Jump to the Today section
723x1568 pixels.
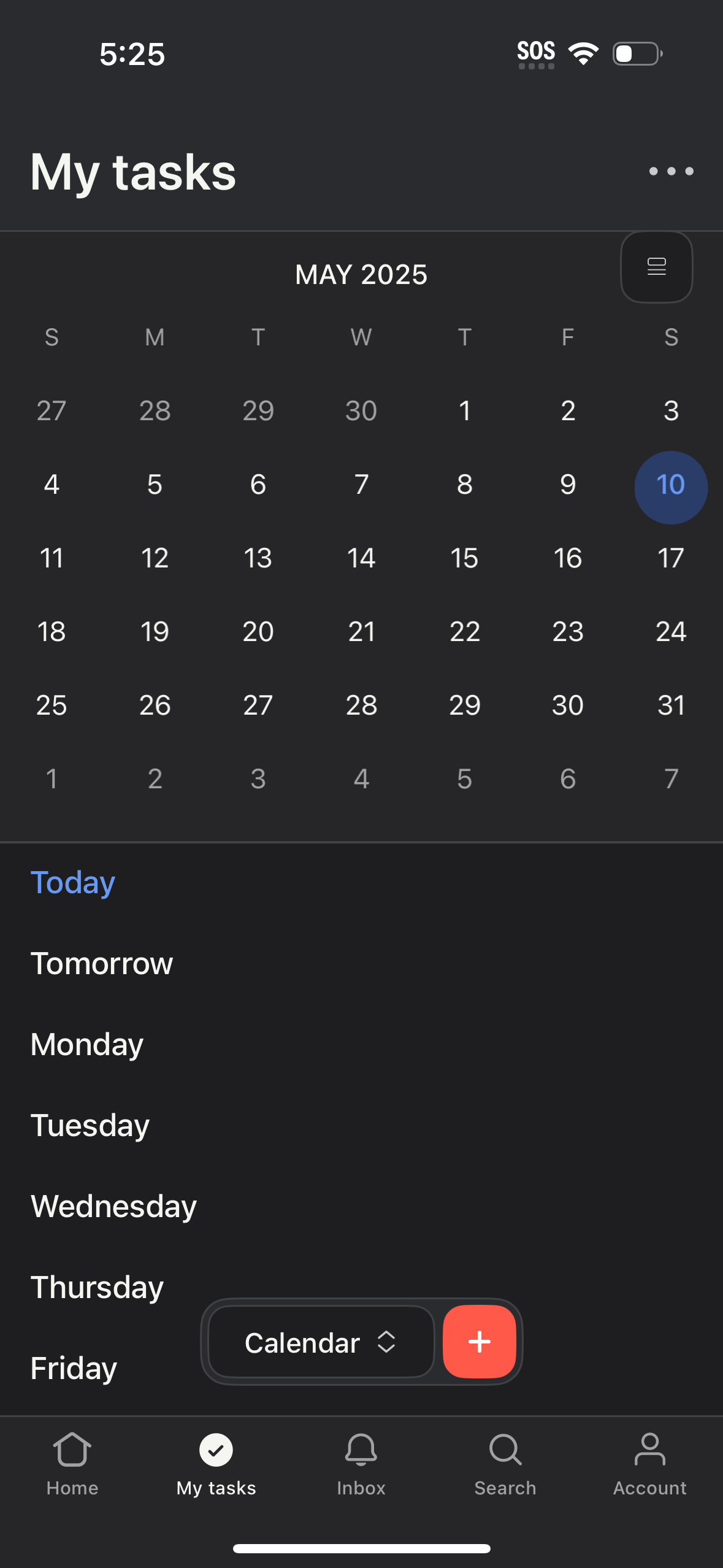(x=73, y=882)
